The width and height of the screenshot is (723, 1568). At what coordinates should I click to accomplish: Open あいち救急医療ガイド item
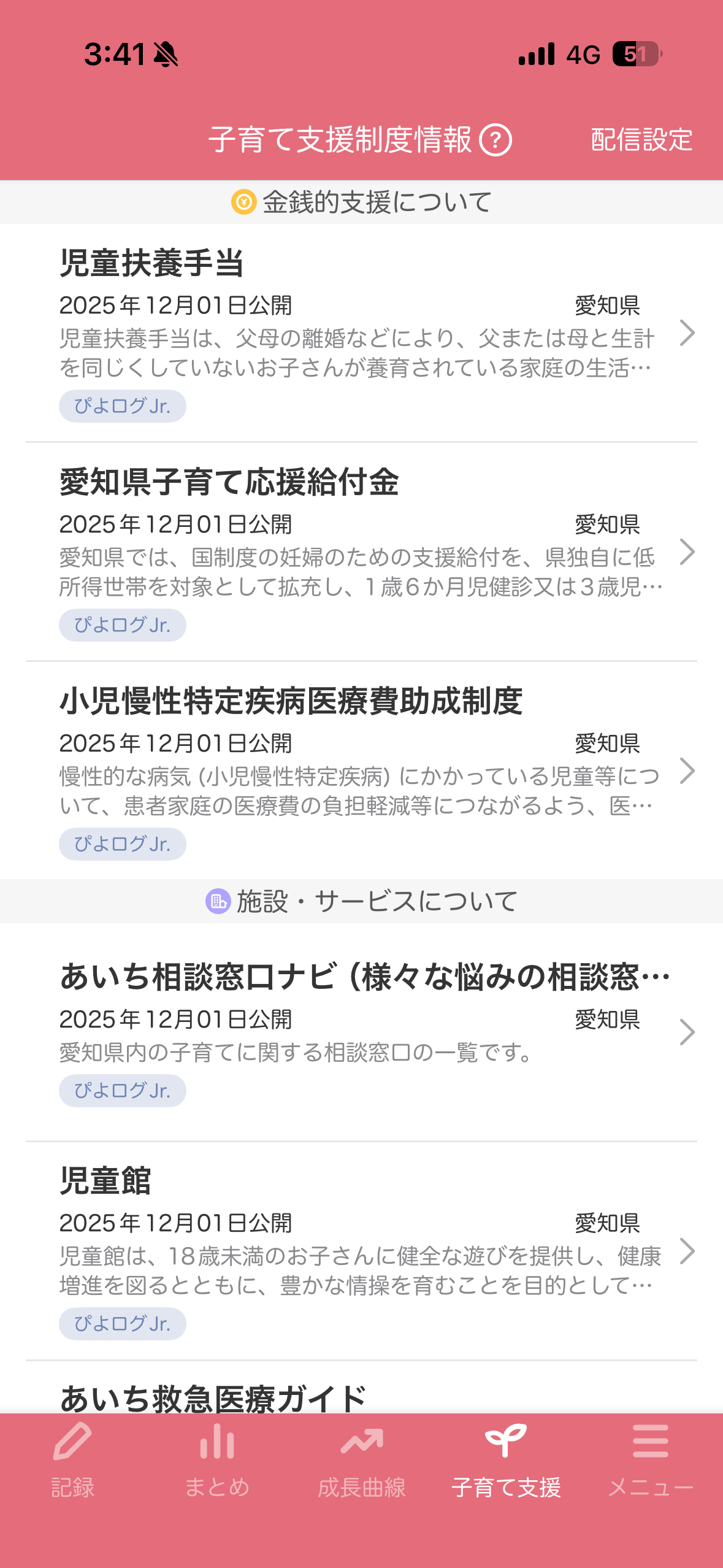pyautogui.click(x=213, y=1397)
